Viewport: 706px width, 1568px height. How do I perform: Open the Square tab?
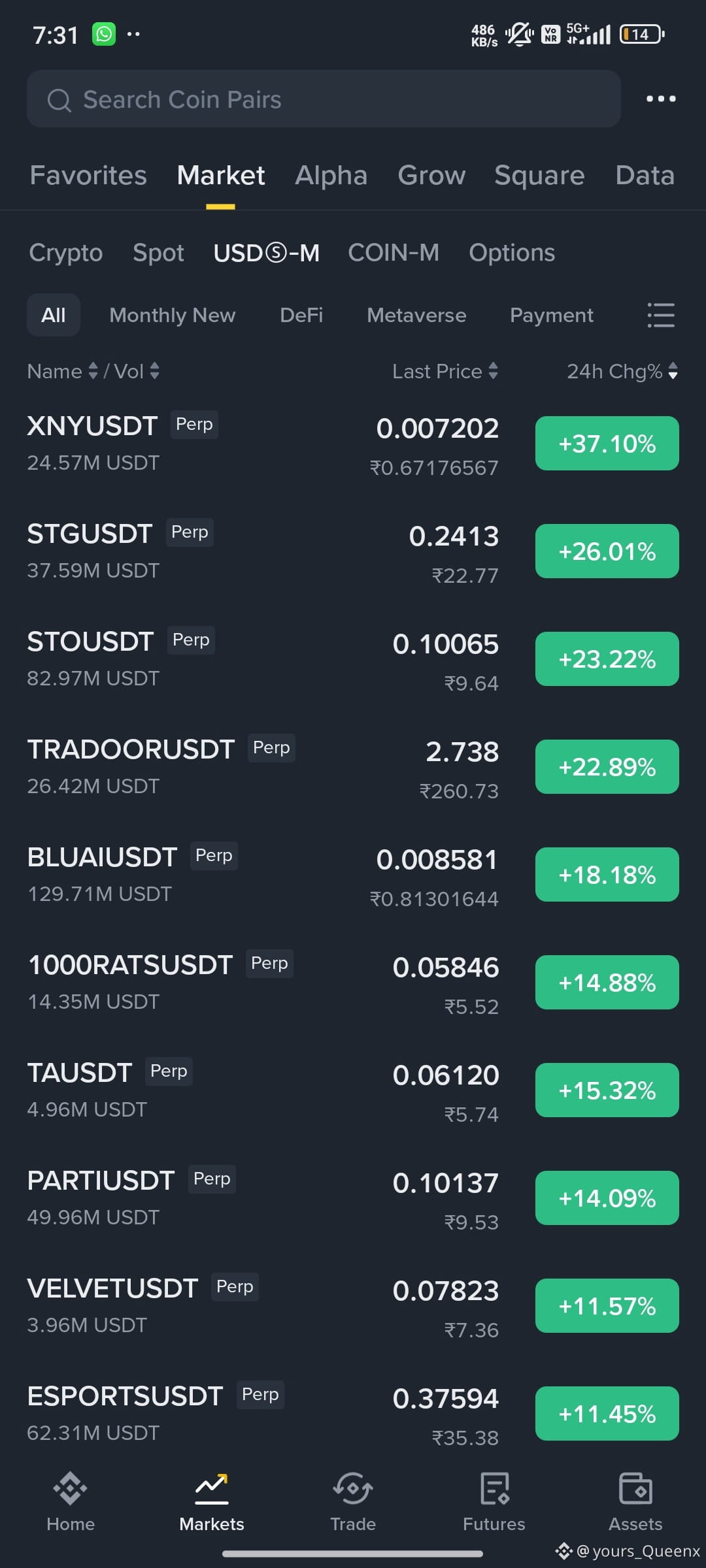pyautogui.click(x=539, y=175)
